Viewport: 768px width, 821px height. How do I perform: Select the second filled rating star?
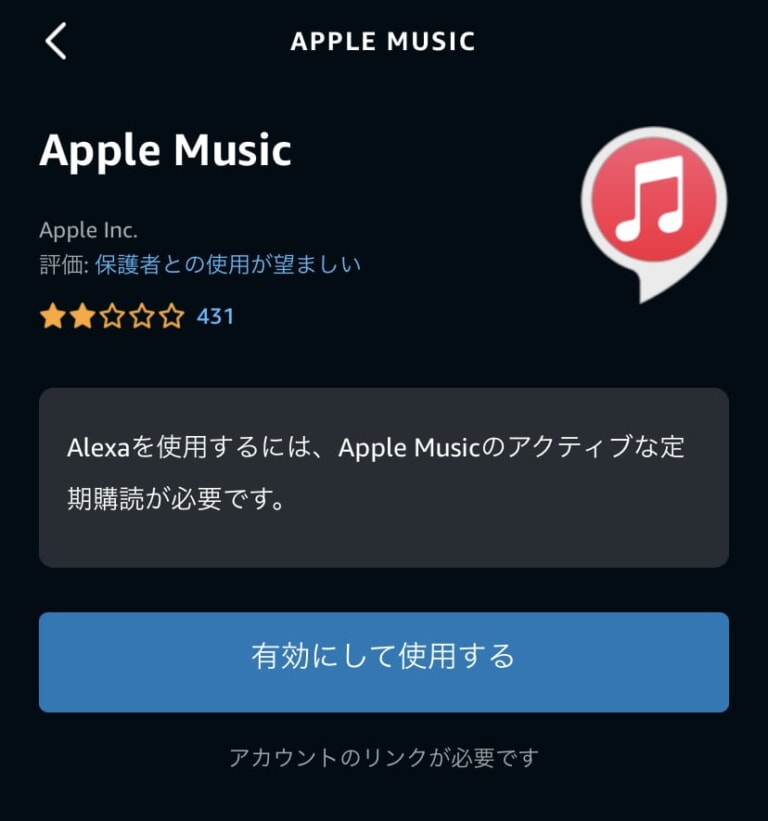pyautogui.click(x=82, y=316)
